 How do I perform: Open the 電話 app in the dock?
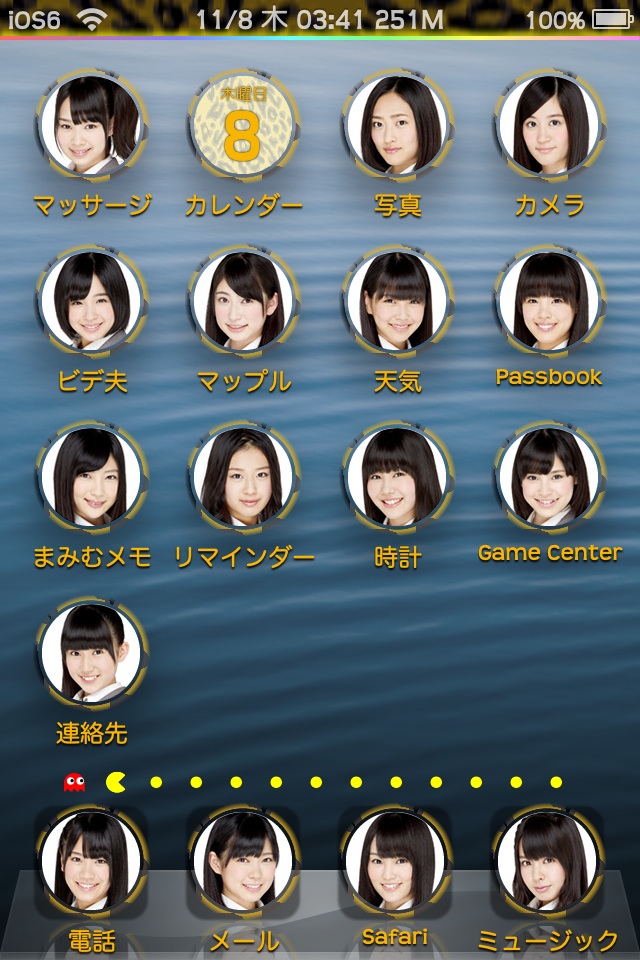coord(92,862)
